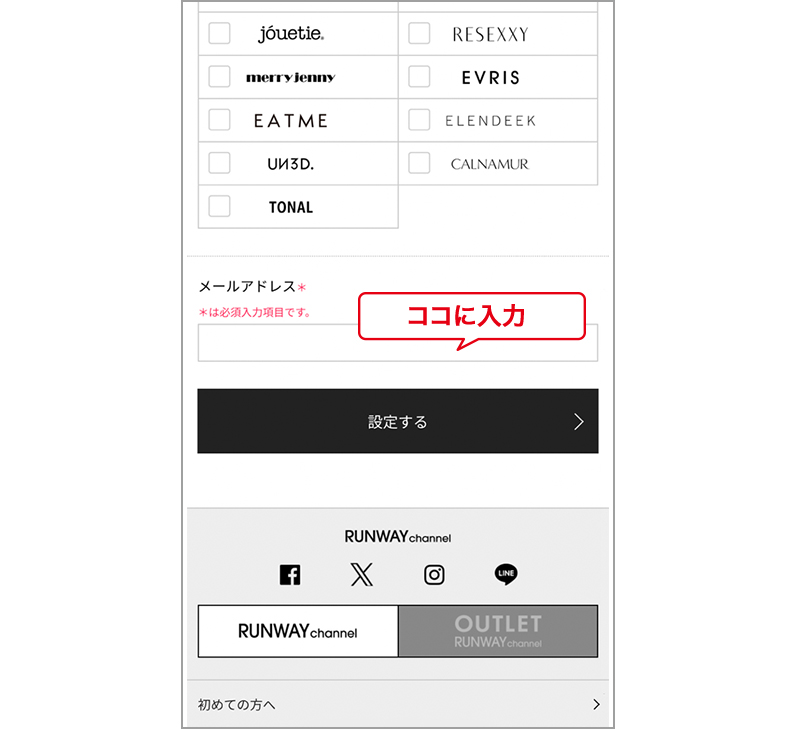The height and width of the screenshot is (729, 800).
Task: Open the Facebook page icon
Action: 290,575
